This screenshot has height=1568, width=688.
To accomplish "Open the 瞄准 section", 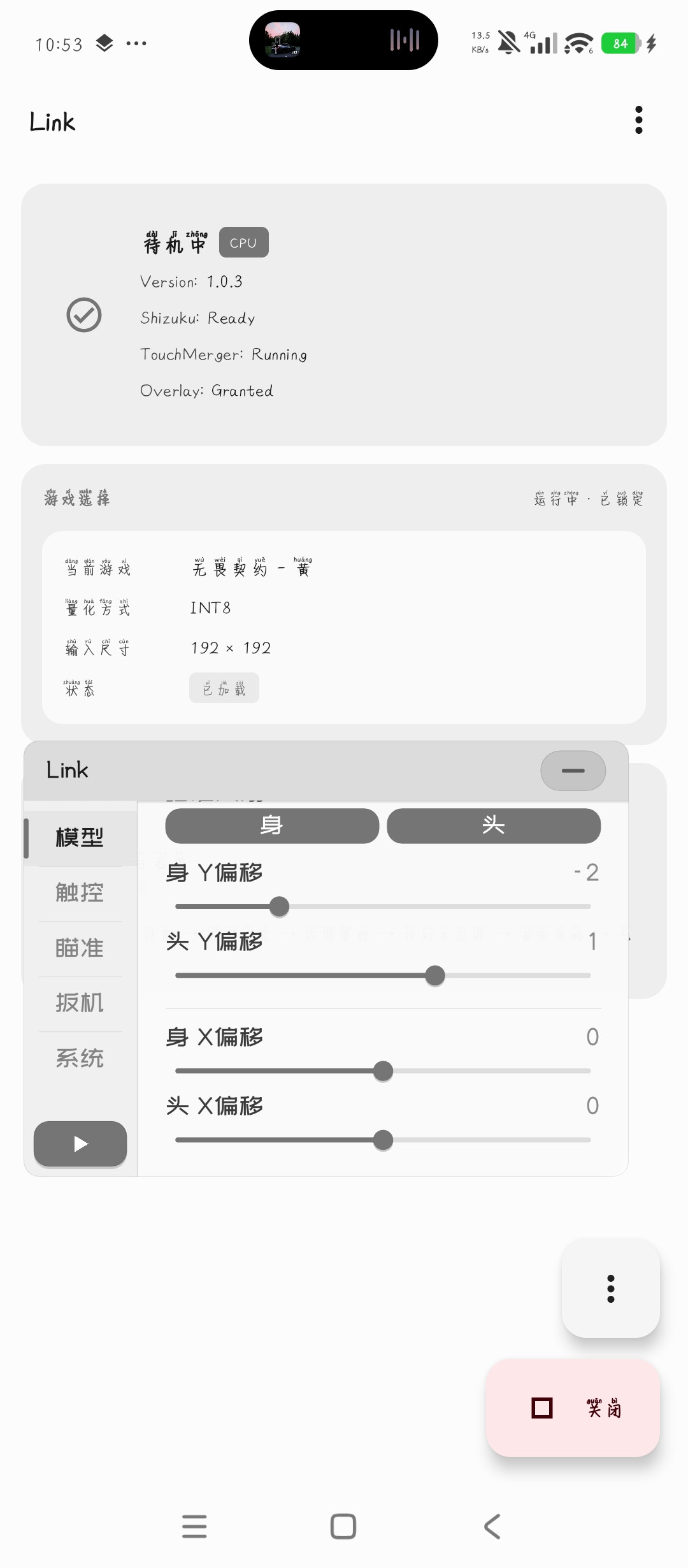I will click(x=80, y=948).
